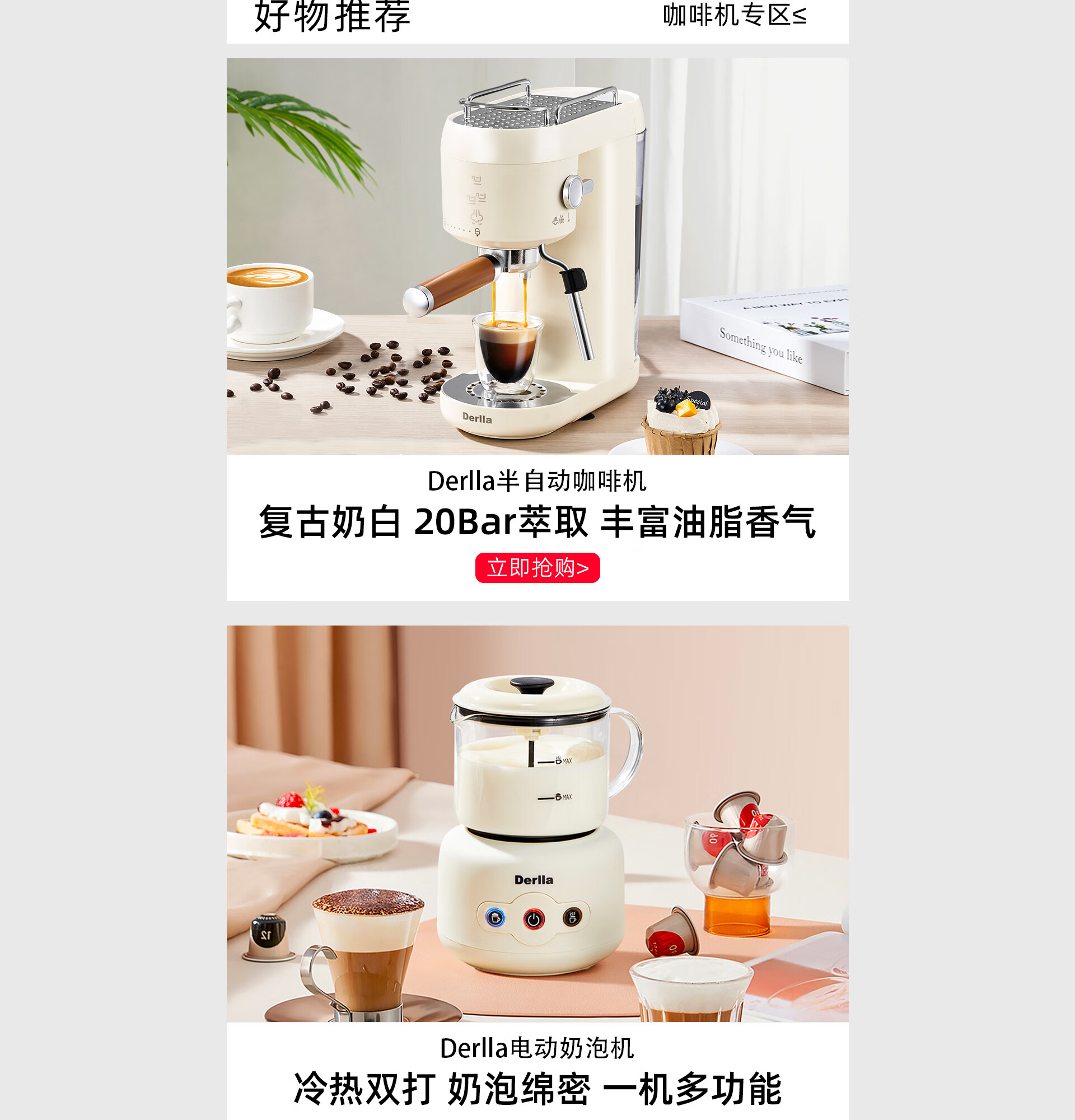Select the double-cup espresso icon on the dial
The height and width of the screenshot is (1120, 1075).
[476, 199]
